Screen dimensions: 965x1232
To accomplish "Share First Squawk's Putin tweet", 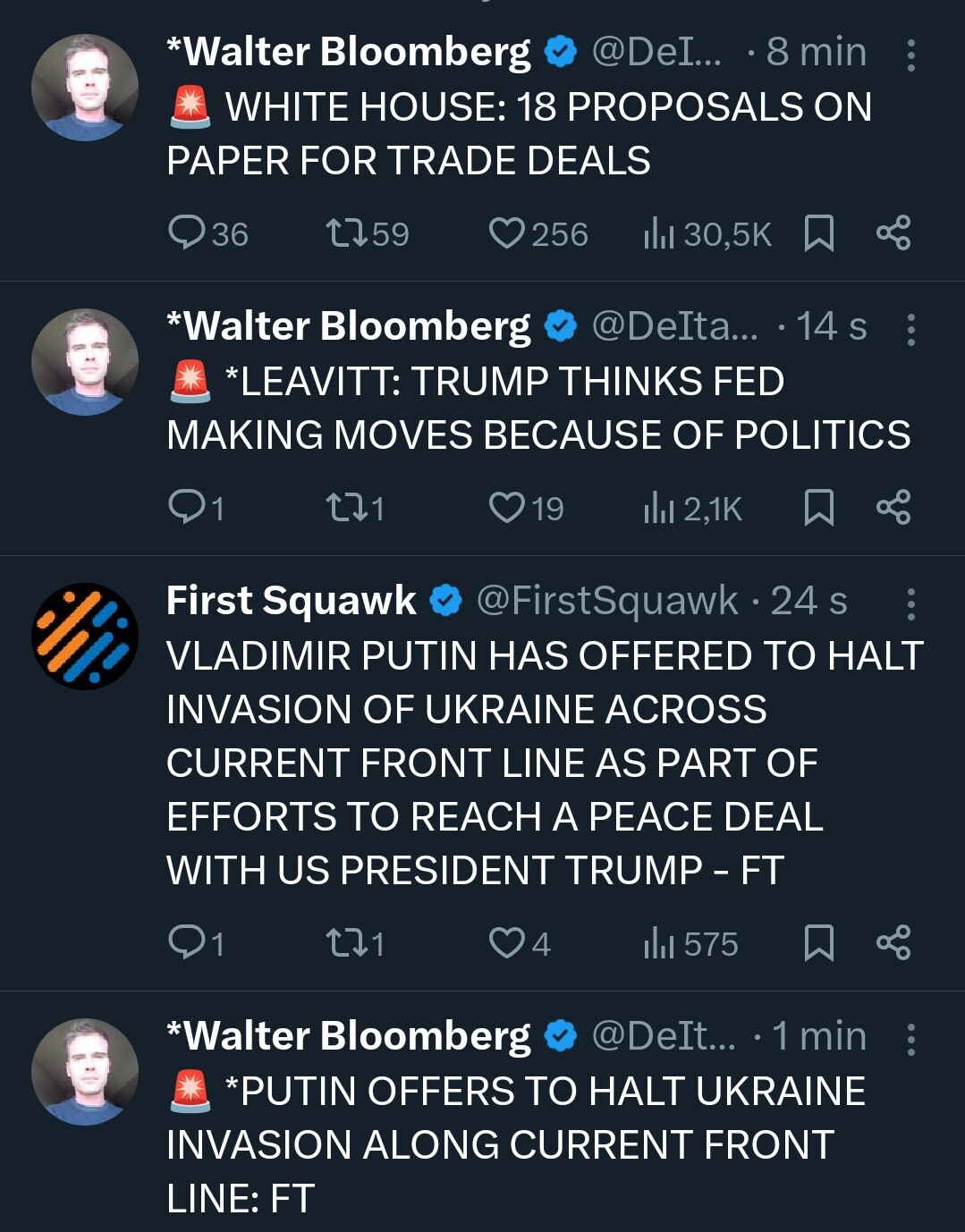I will 893,943.
